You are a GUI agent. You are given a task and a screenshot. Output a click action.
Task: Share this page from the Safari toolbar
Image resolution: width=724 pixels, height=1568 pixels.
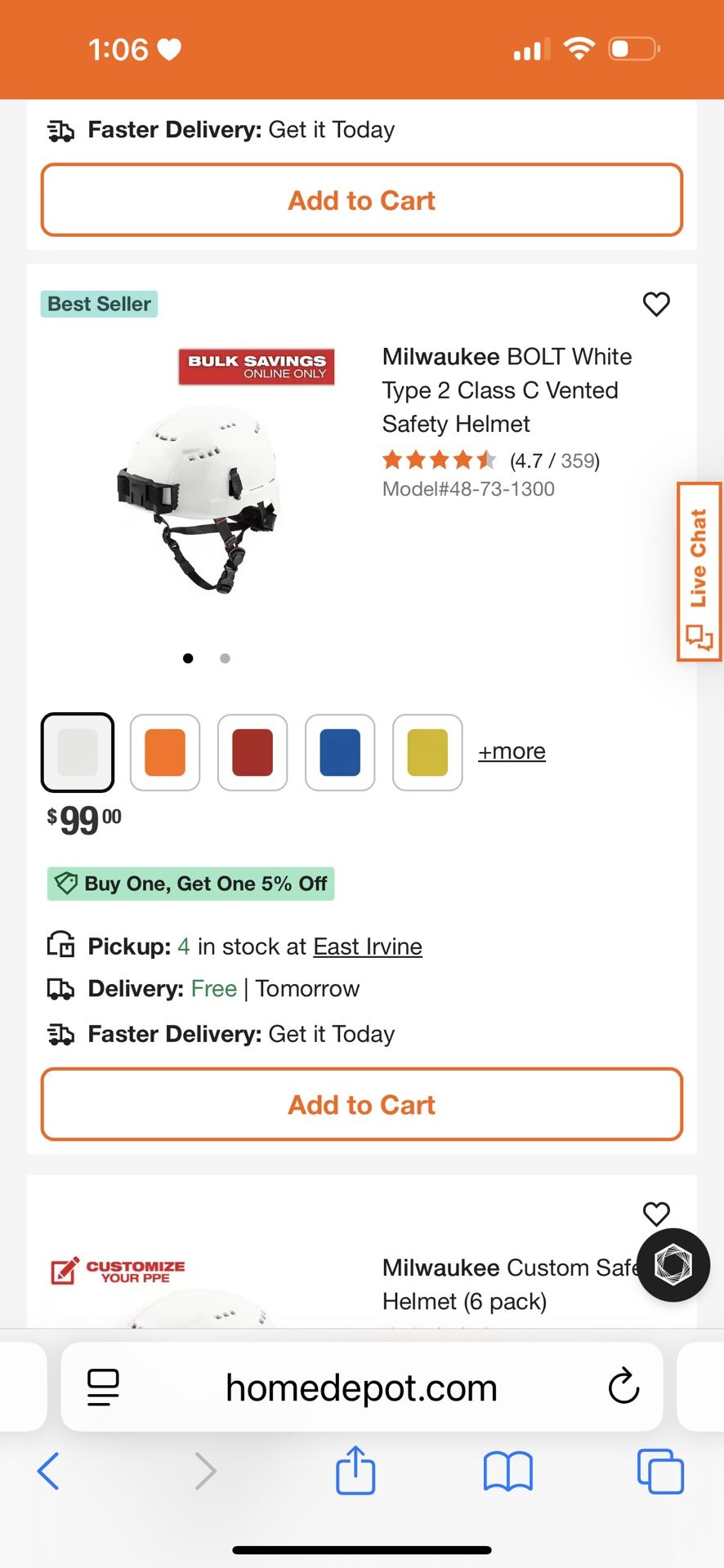pyautogui.click(x=355, y=1470)
